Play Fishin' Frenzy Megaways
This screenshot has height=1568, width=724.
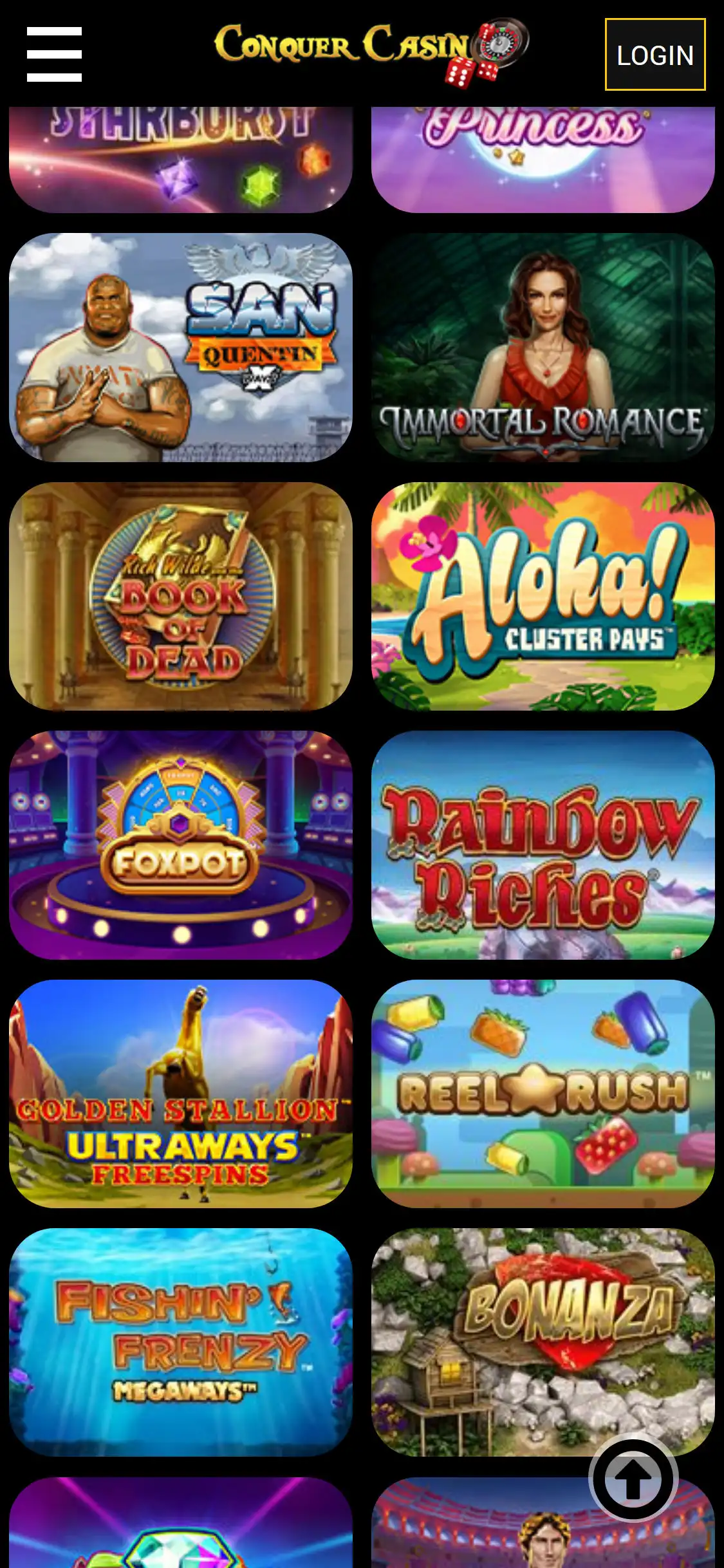(x=180, y=1342)
